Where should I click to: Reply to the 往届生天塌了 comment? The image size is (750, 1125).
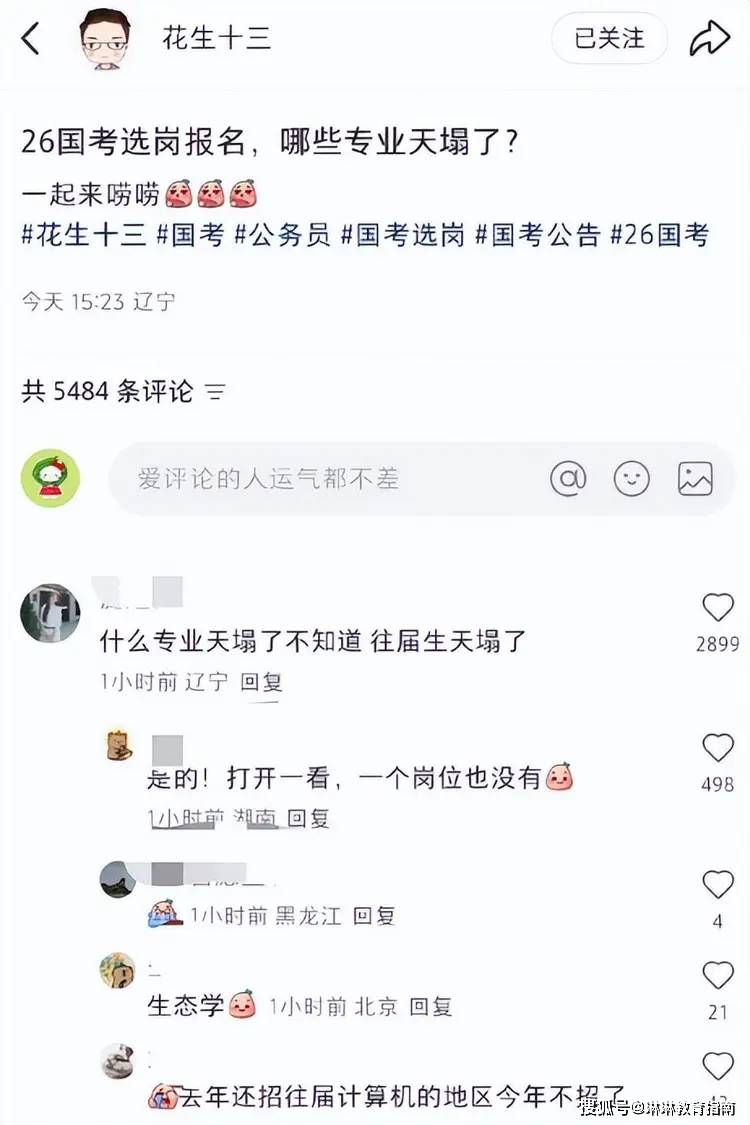coord(261,683)
